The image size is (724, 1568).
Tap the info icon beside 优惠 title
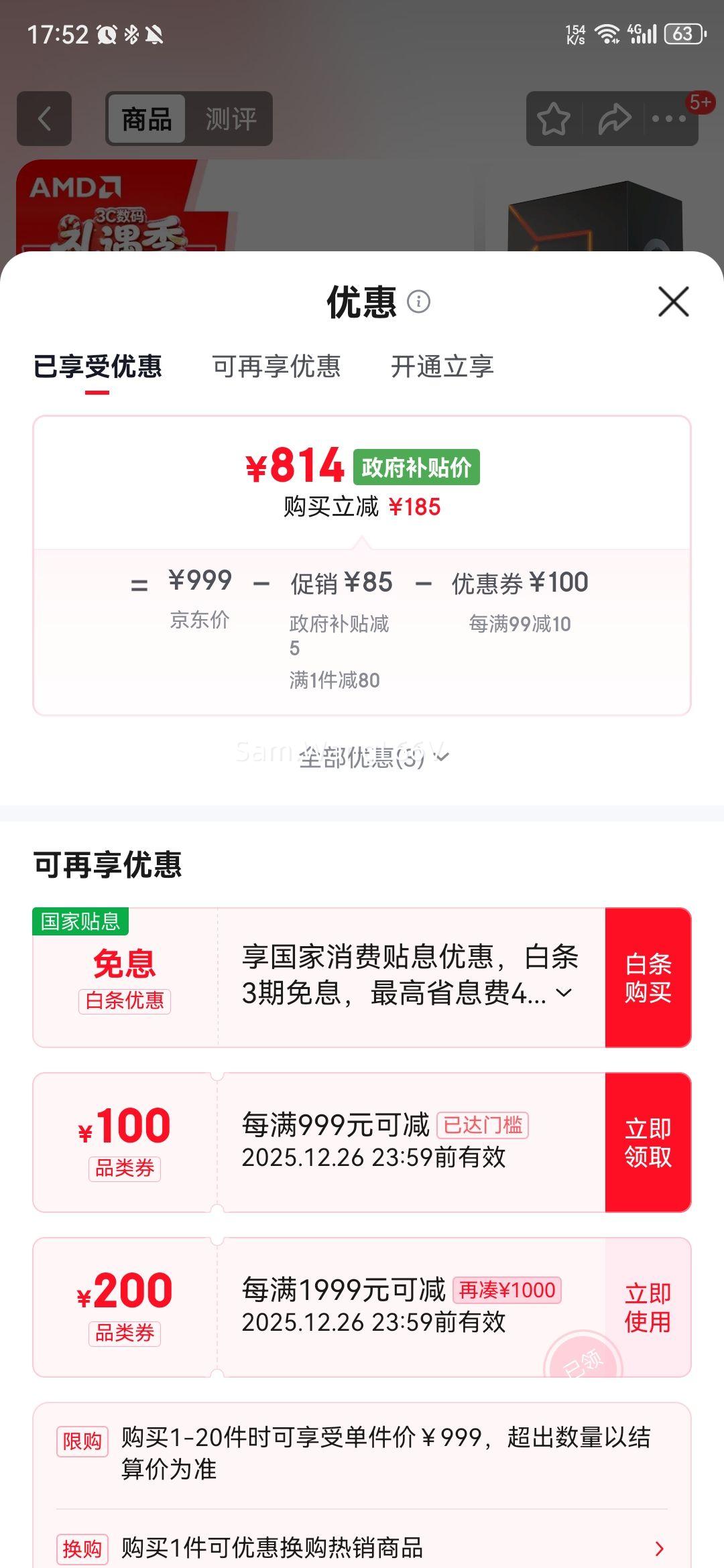419,302
